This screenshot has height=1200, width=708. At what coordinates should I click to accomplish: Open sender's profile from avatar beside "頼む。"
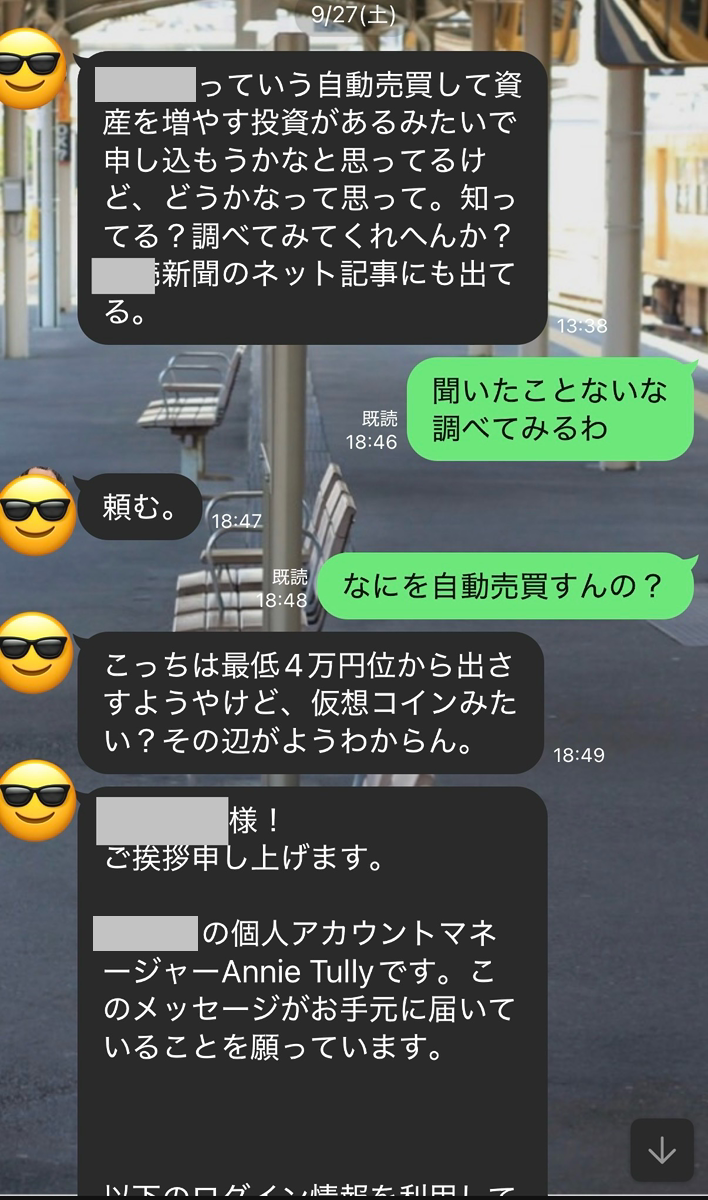[x=36, y=514]
